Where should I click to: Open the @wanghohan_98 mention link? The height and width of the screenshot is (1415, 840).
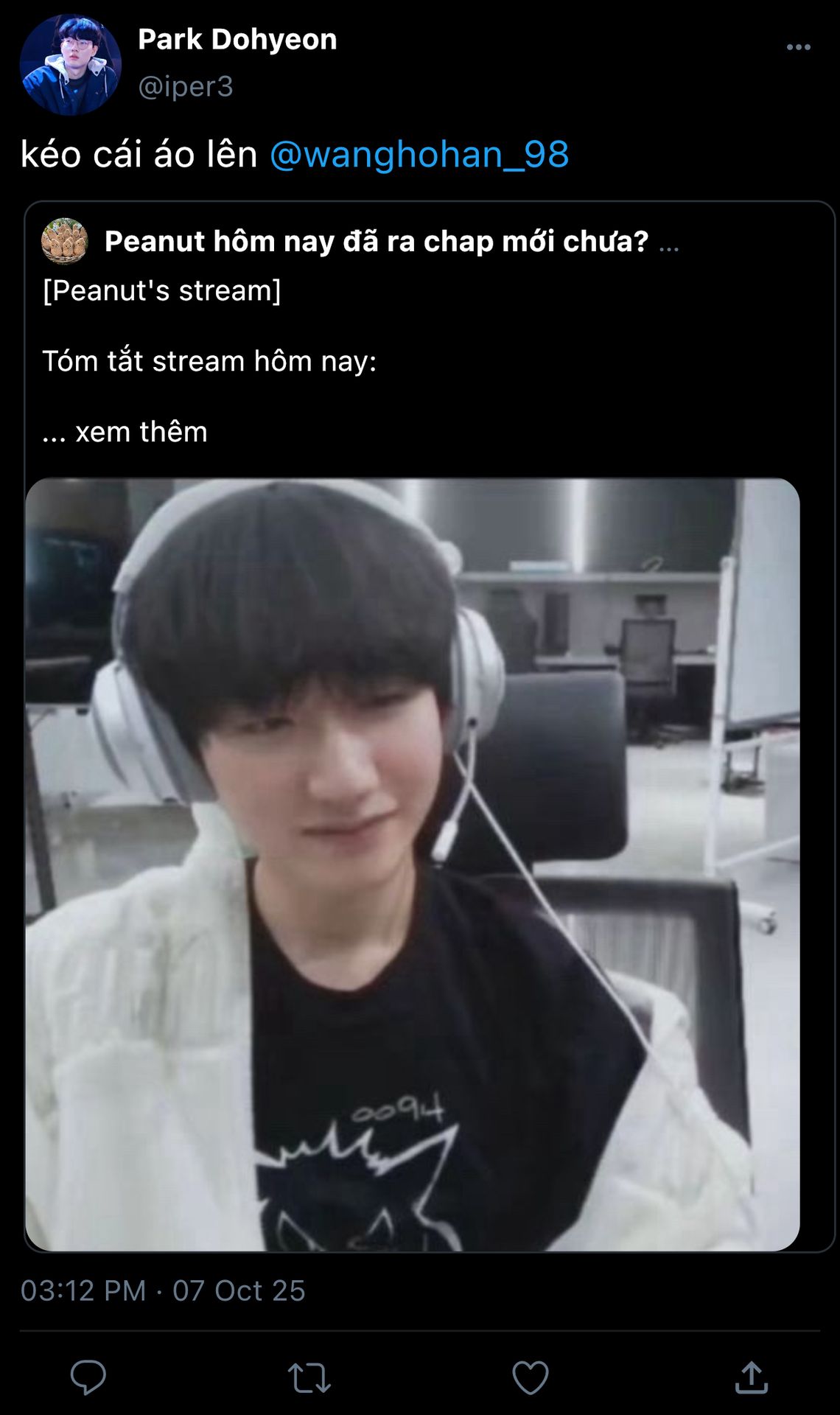coord(419,155)
